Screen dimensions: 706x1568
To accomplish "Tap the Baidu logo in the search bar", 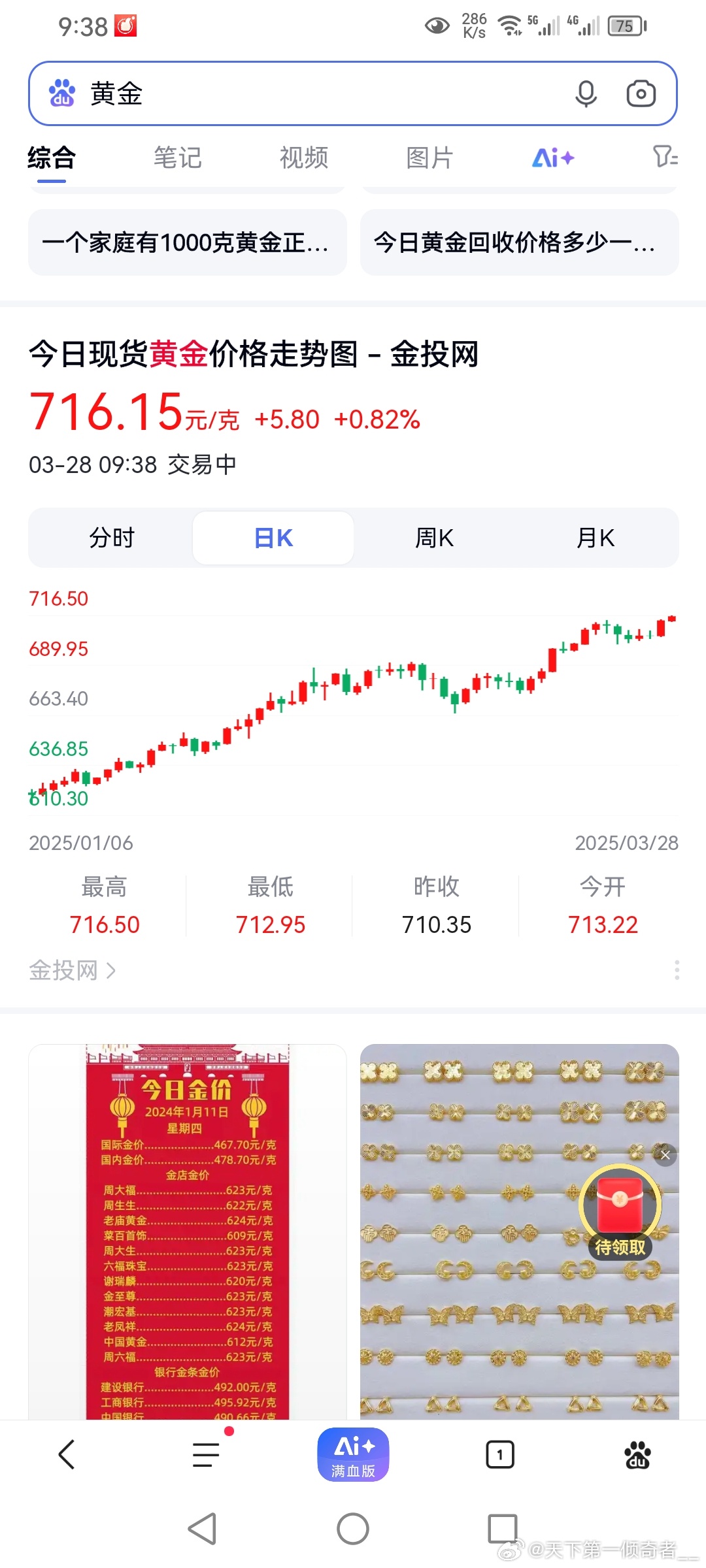I will (61, 91).
